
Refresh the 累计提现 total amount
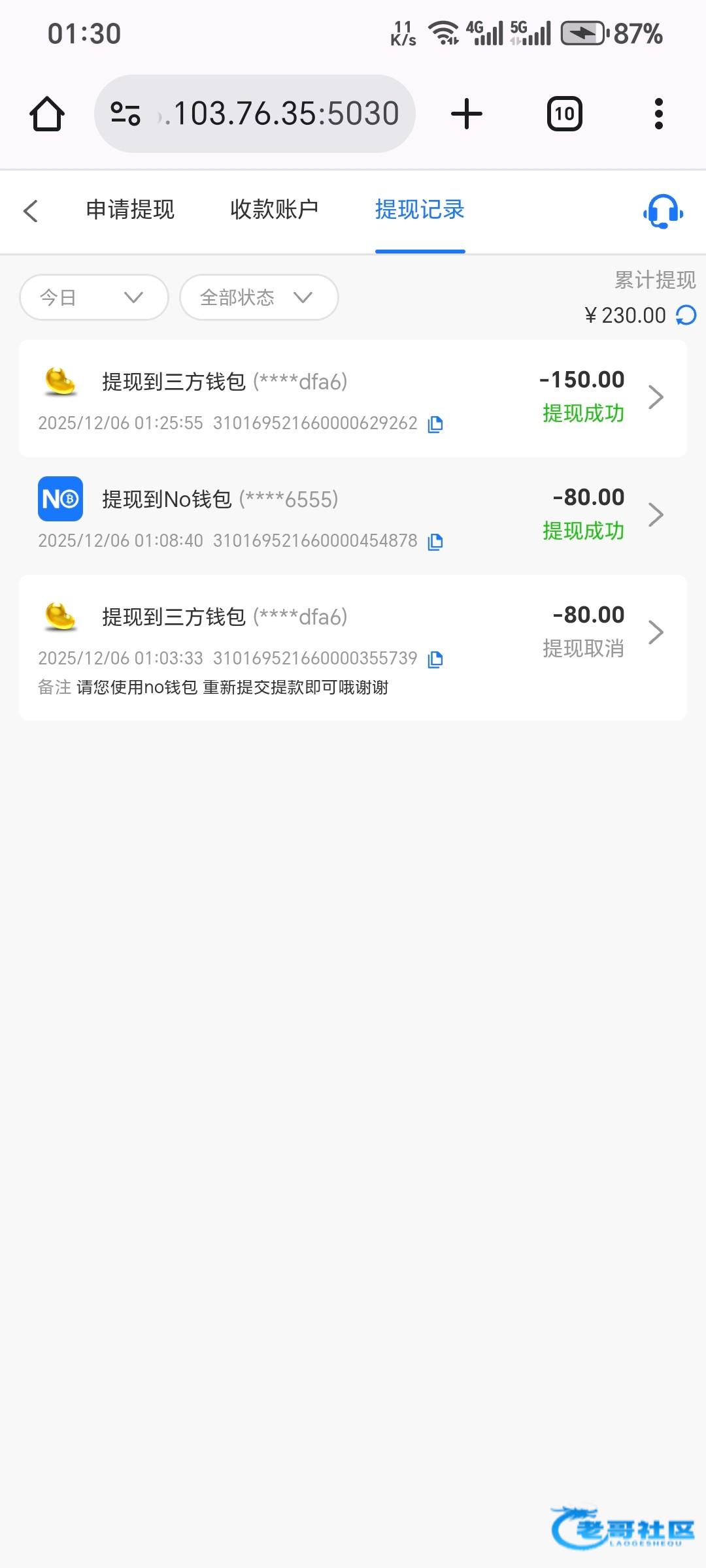(686, 316)
